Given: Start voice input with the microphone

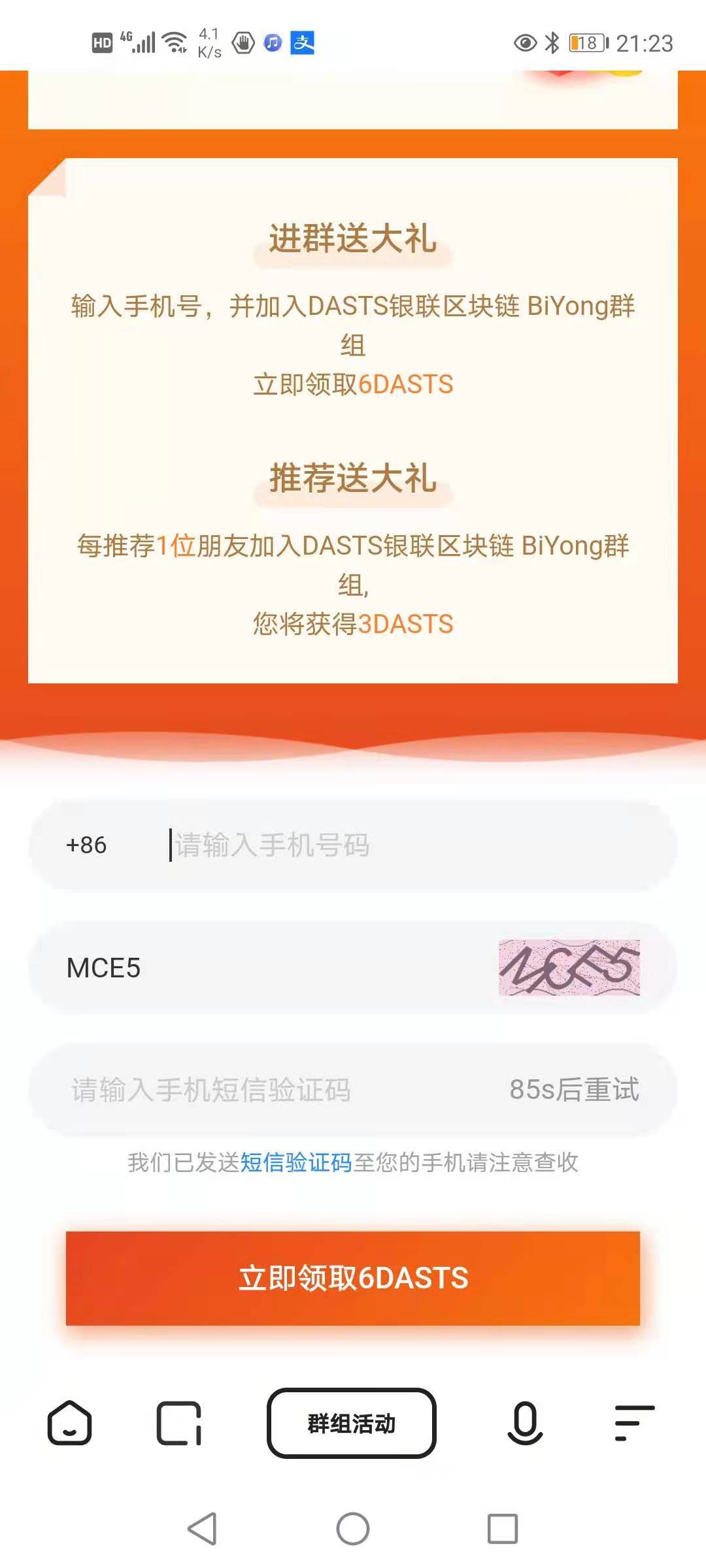Looking at the screenshot, I should coord(525,1423).
